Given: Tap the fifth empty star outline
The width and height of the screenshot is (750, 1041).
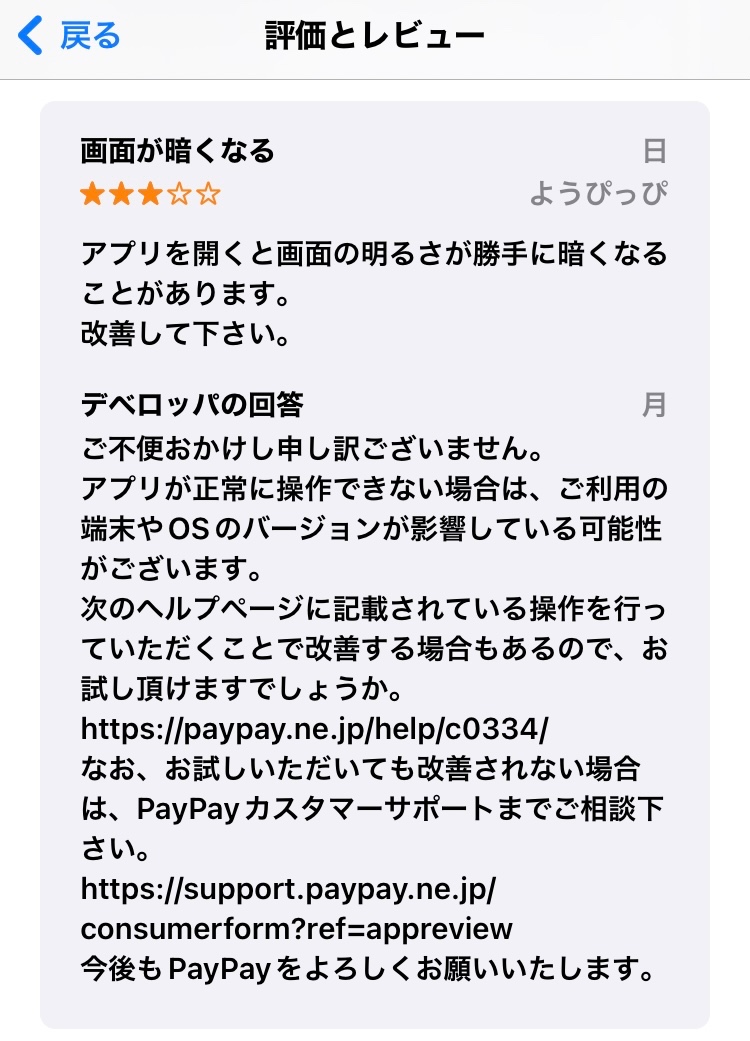Looking at the screenshot, I should [208, 193].
